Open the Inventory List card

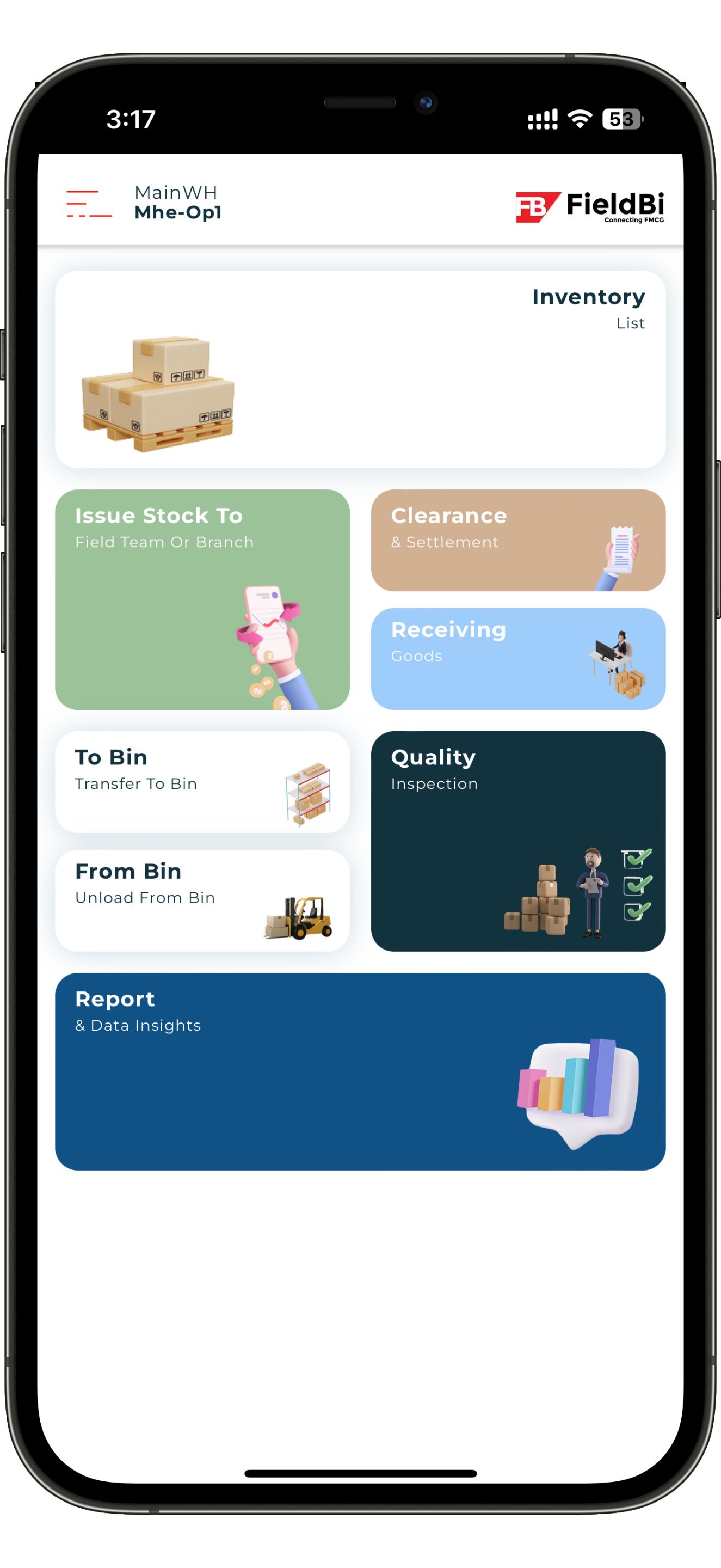[360, 370]
